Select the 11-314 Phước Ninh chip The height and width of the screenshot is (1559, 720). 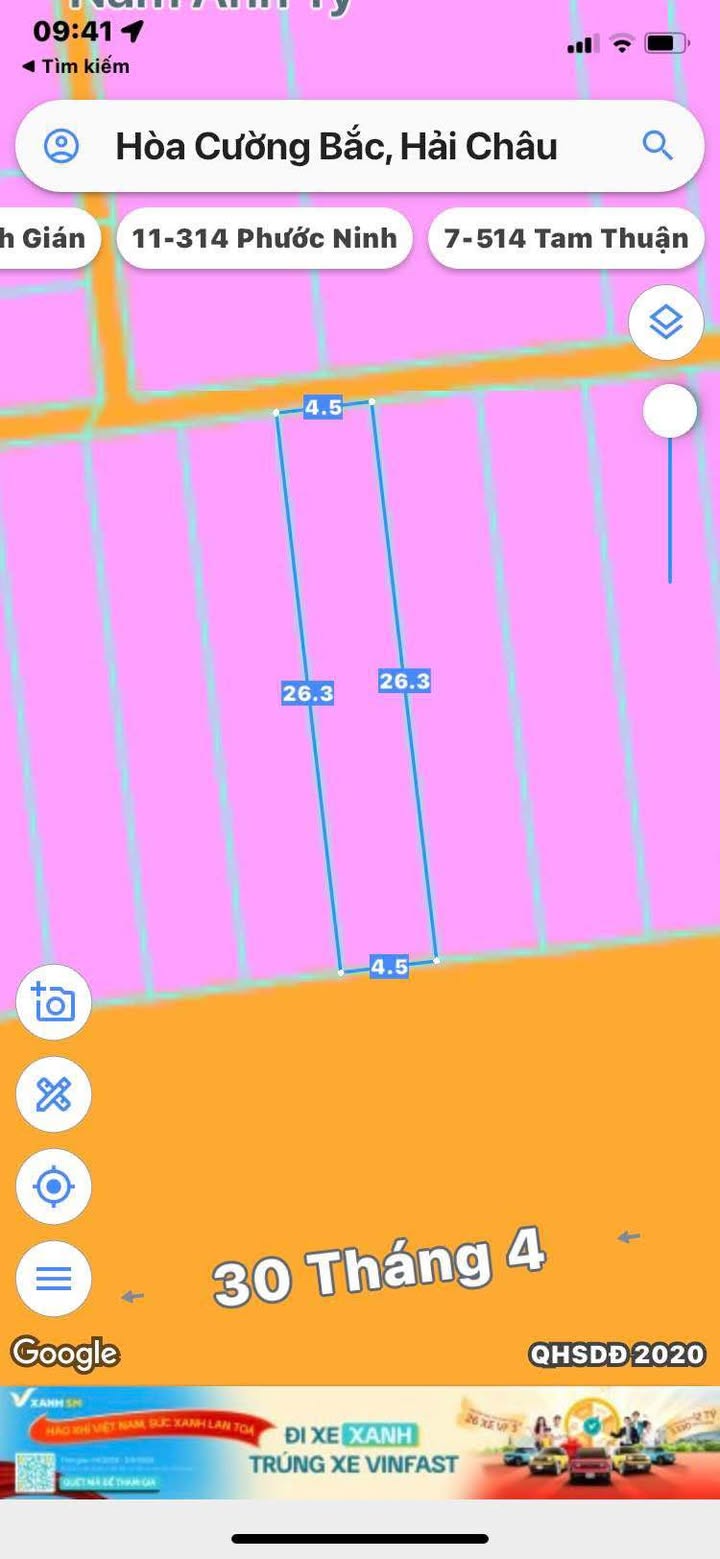click(265, 239)
